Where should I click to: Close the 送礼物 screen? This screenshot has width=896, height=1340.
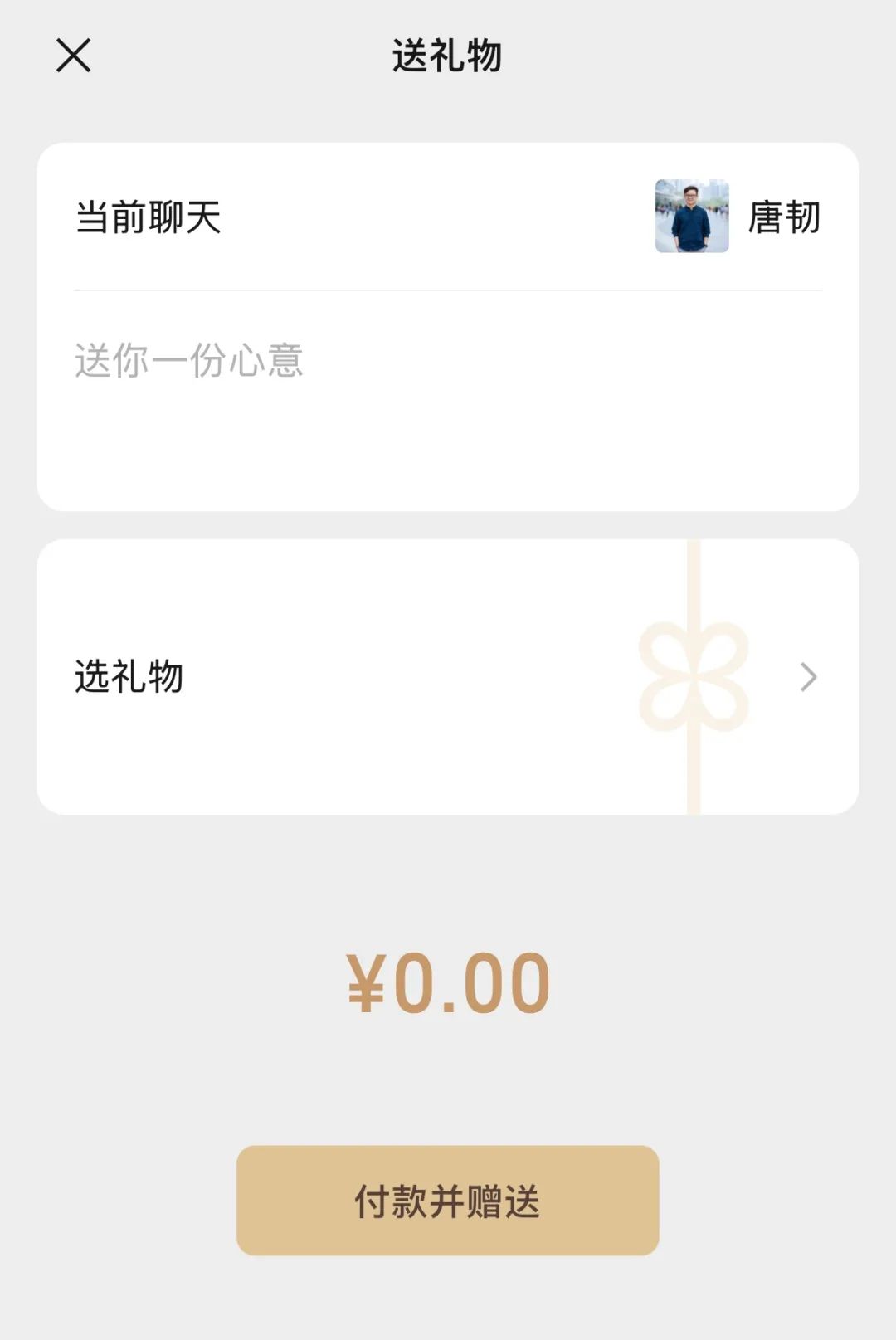pos(73,56)
